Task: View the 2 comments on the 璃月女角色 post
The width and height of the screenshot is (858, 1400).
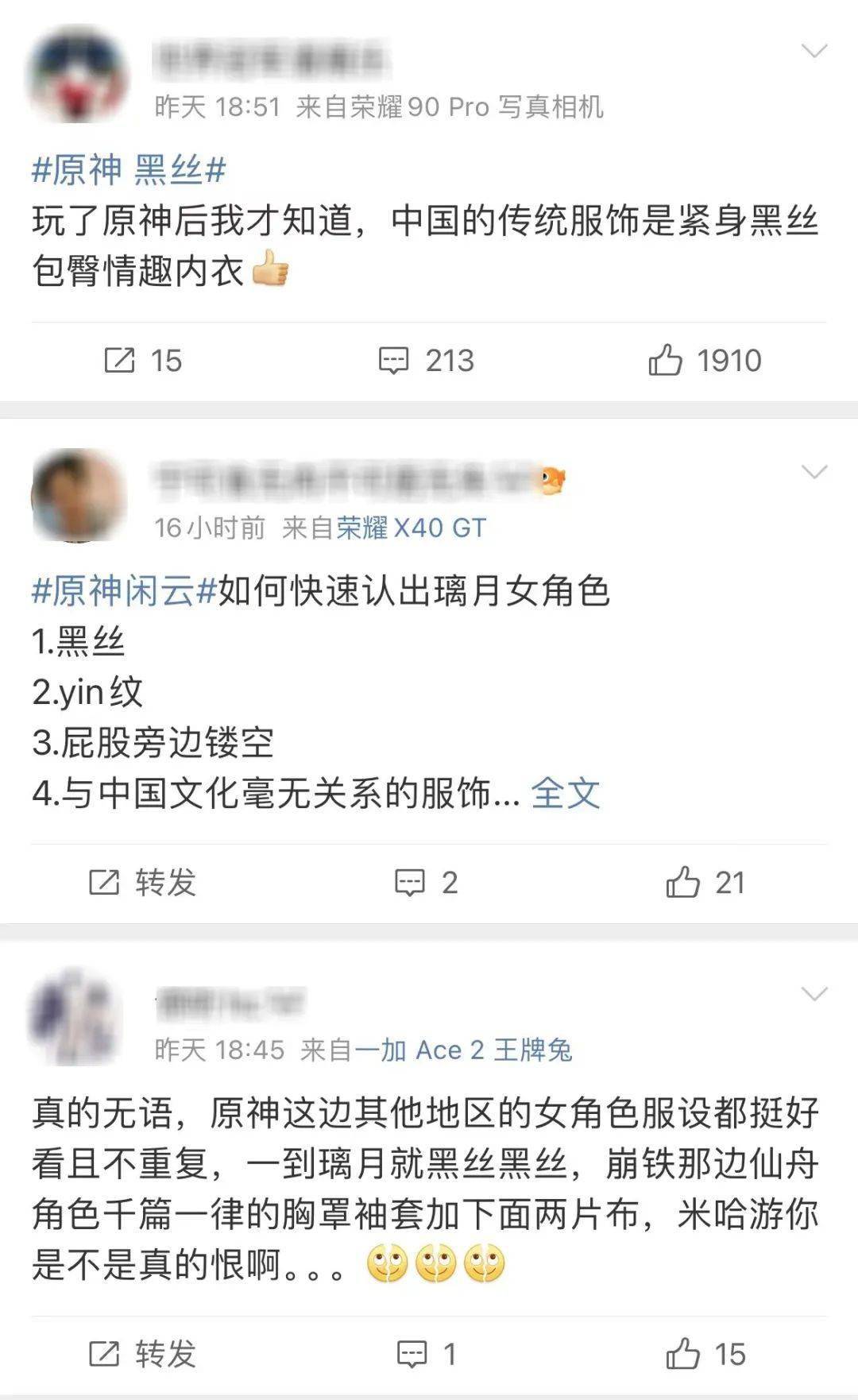Action: (426, 882)
